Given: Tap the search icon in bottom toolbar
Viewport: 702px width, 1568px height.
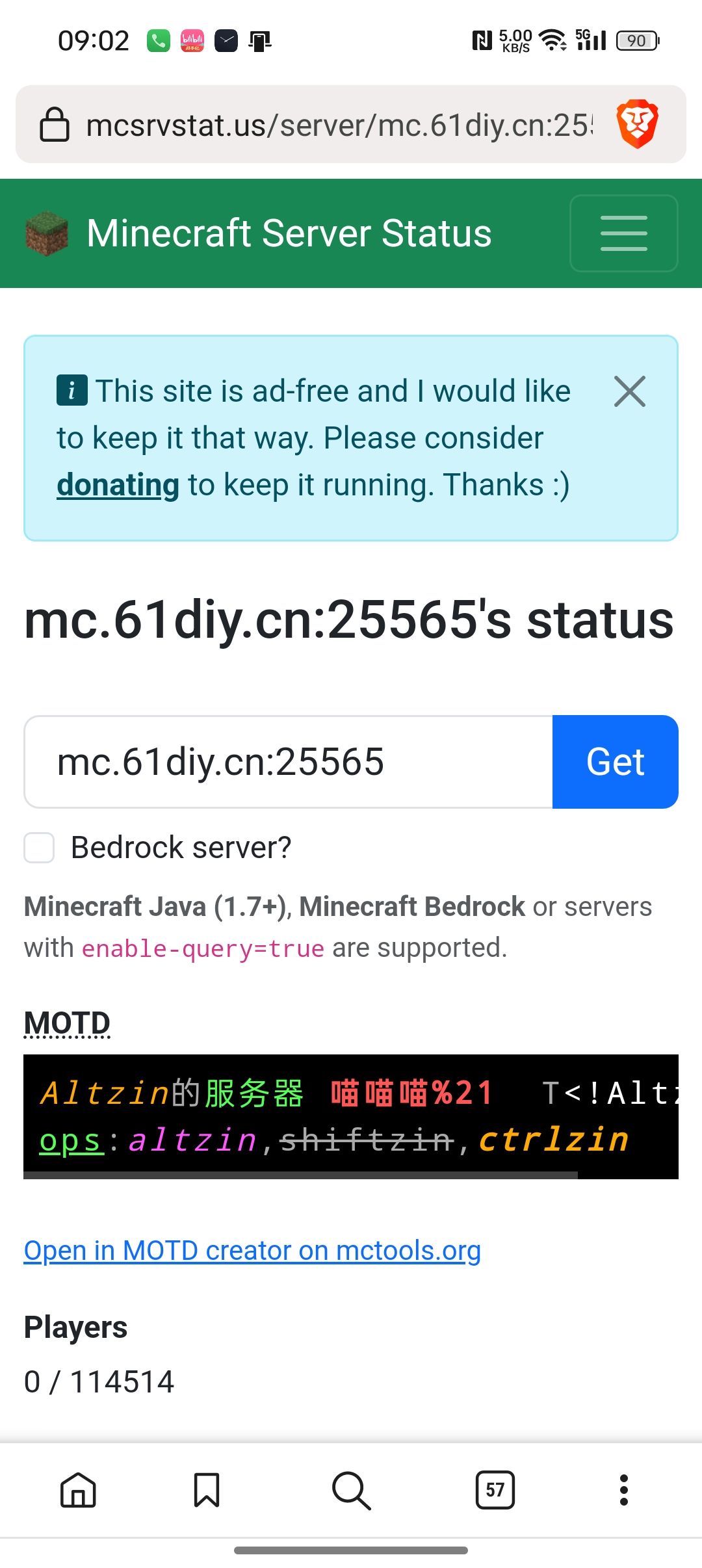Looking at the screenshot, I should (351, 1489).
